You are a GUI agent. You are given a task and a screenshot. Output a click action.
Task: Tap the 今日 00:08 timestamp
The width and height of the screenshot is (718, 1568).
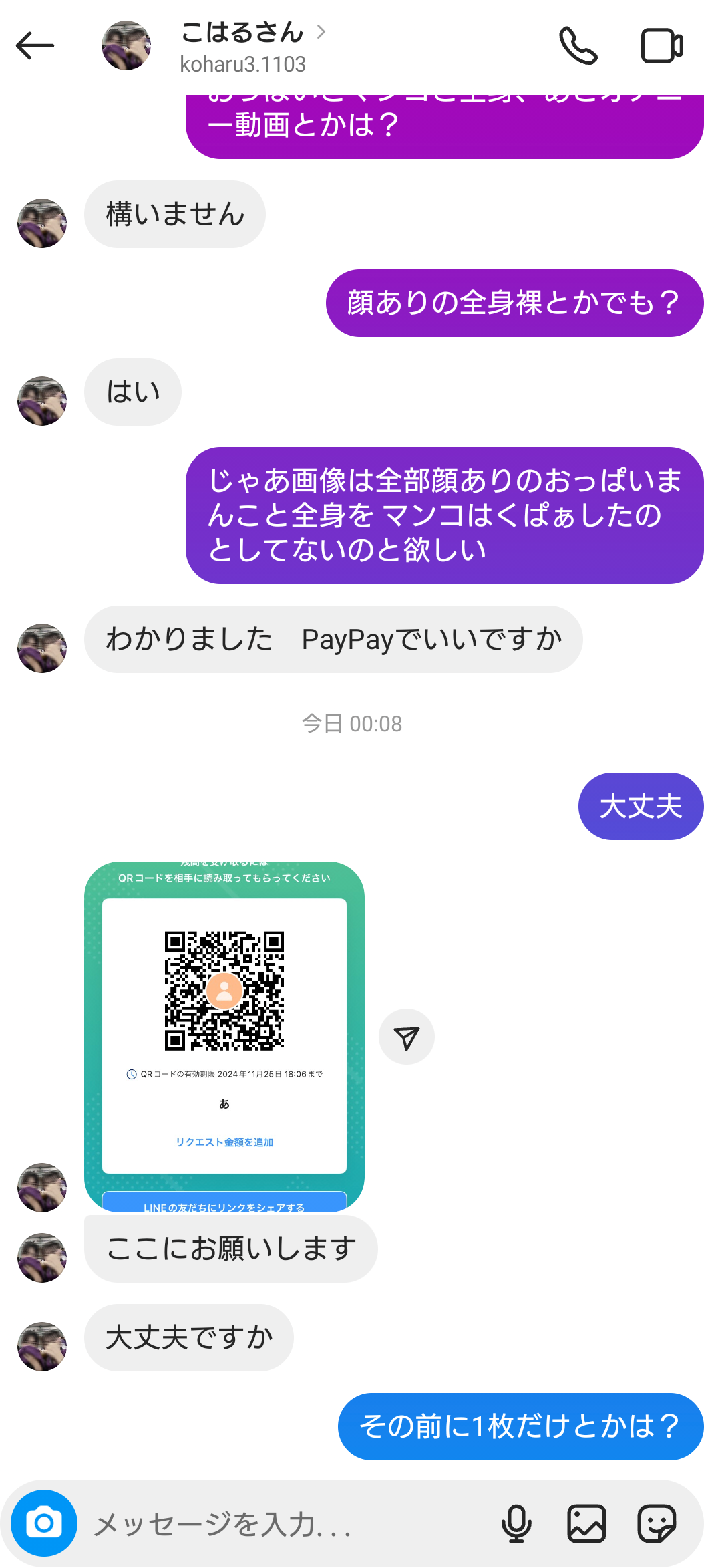(350, 723)
